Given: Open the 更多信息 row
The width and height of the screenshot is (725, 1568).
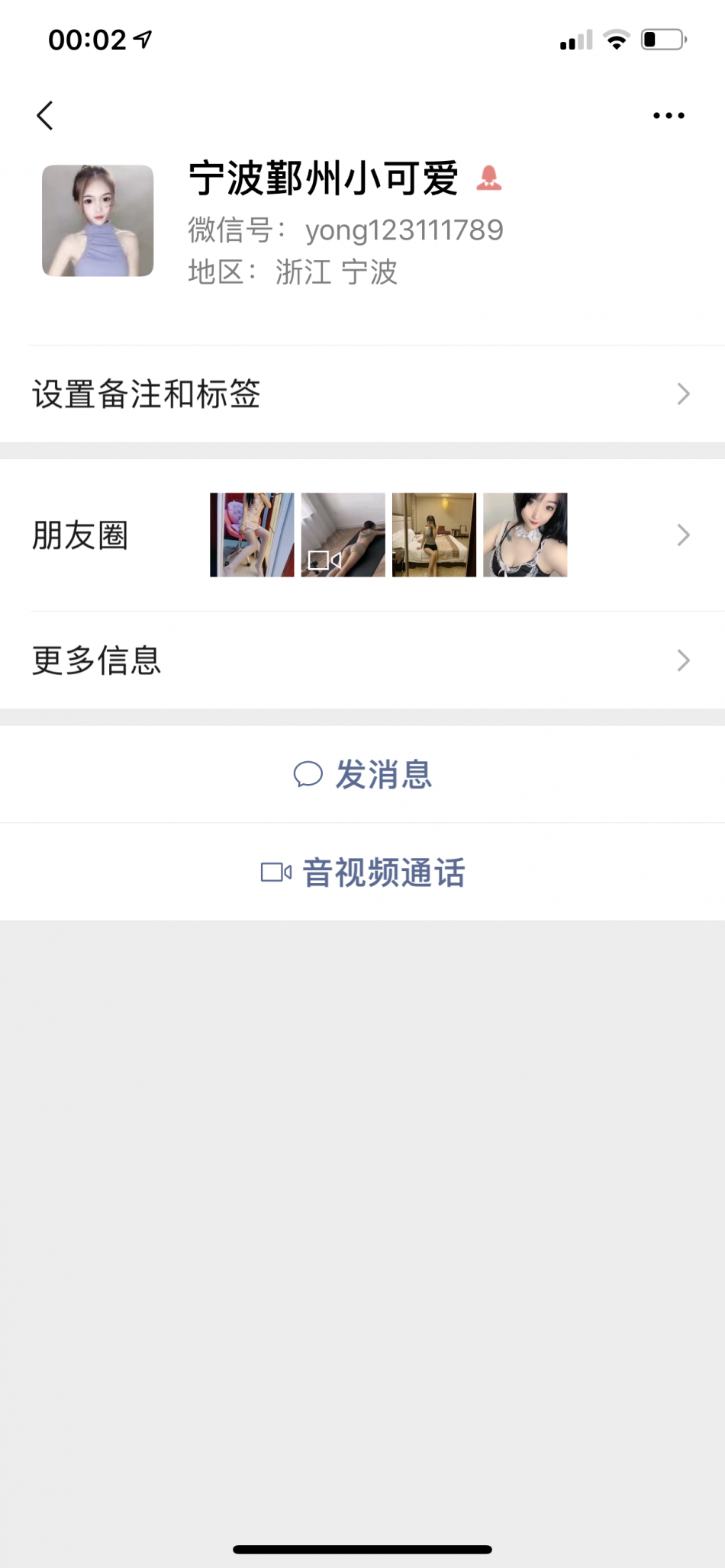Looking at the screenshot, I should pyautogui.click(x=362, y=660).
